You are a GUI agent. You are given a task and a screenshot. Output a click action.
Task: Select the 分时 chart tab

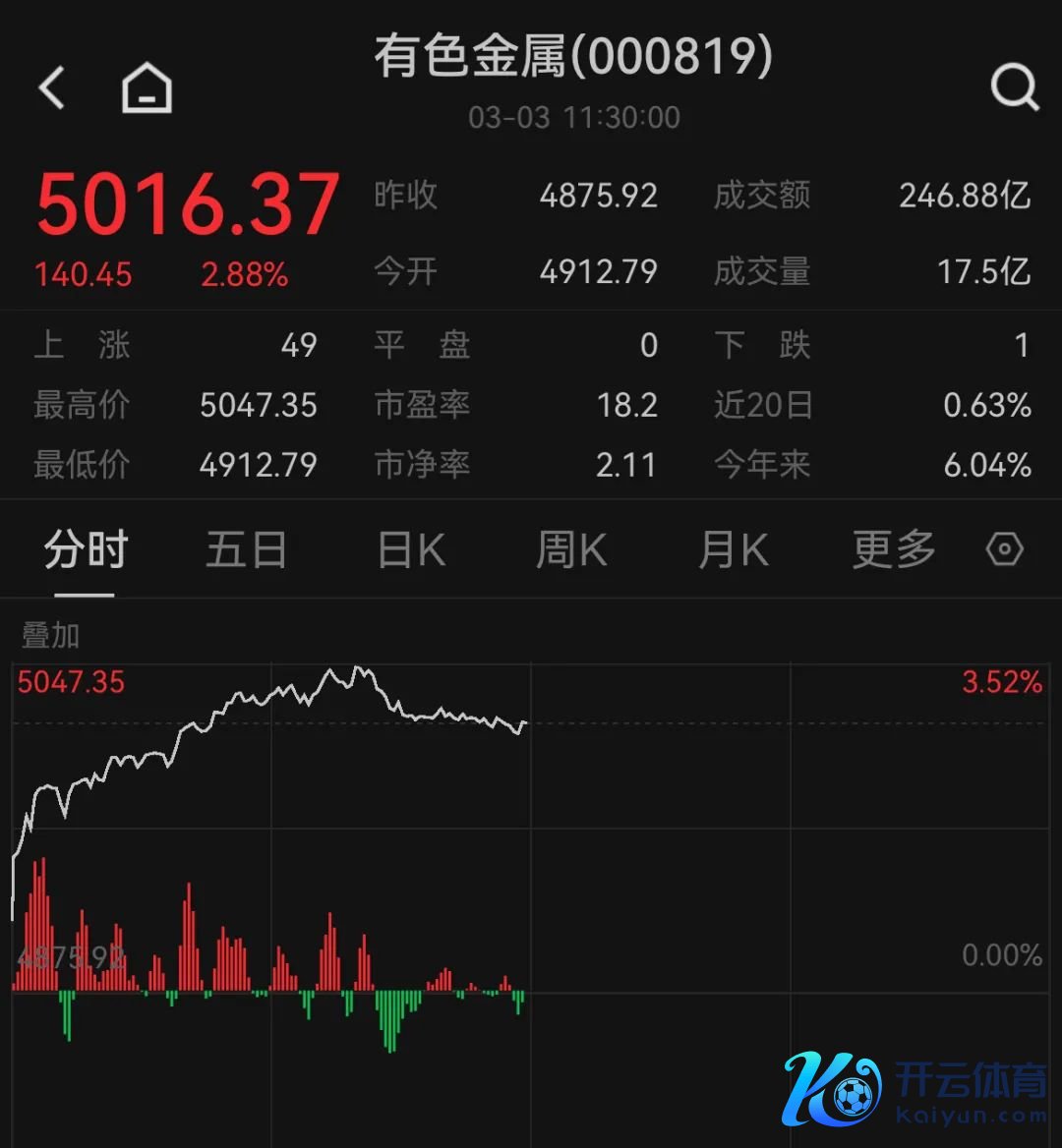(x=86, y=550)
